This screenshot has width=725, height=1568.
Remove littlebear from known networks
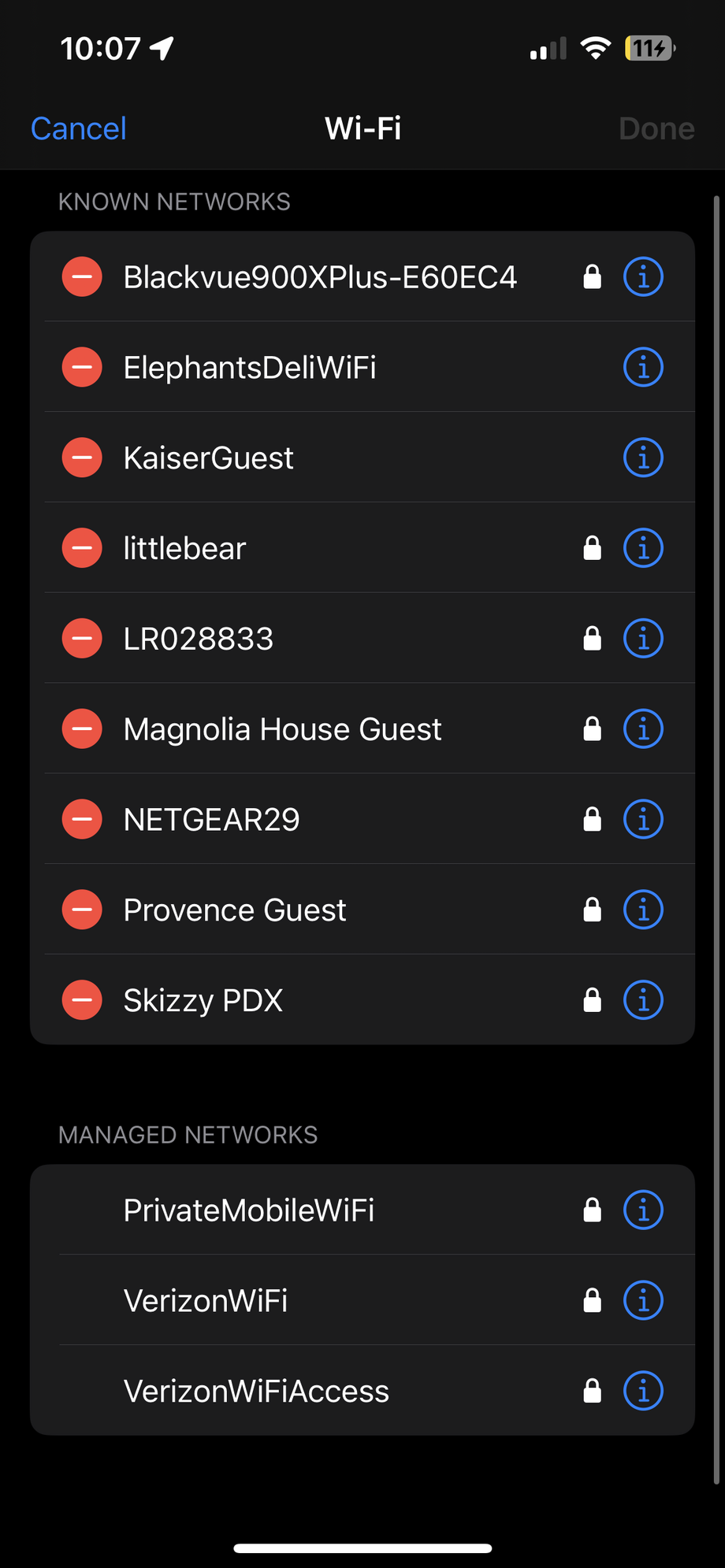click(82, 548)
